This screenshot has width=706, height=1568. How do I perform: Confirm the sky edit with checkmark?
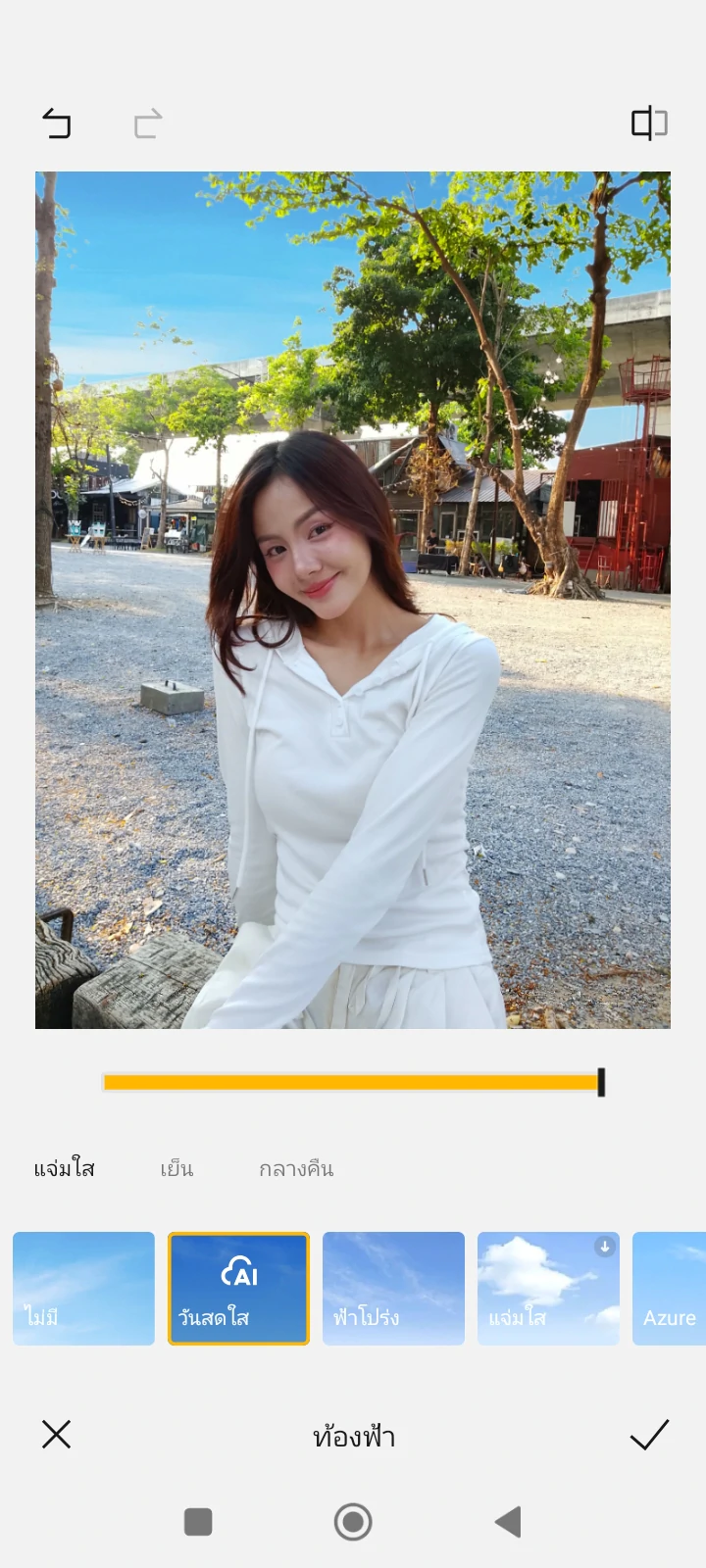click(x=648, y=1435)
